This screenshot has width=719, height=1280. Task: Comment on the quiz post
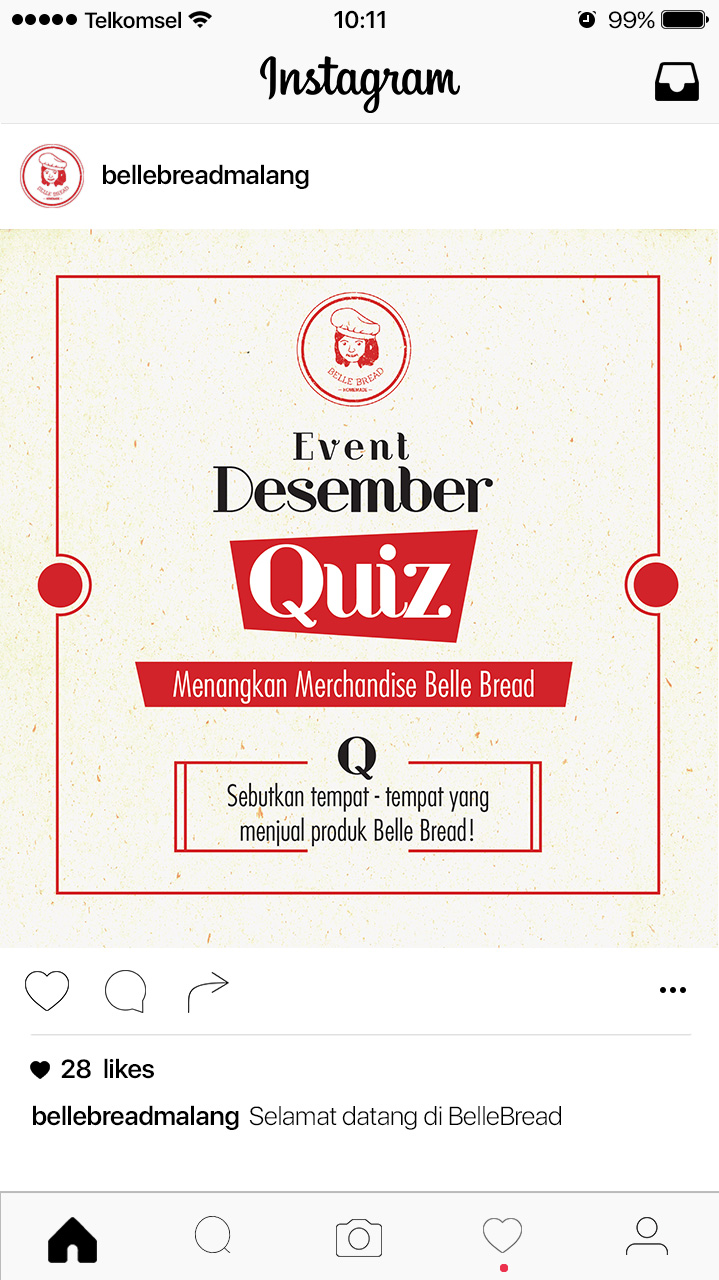[126, 991]
